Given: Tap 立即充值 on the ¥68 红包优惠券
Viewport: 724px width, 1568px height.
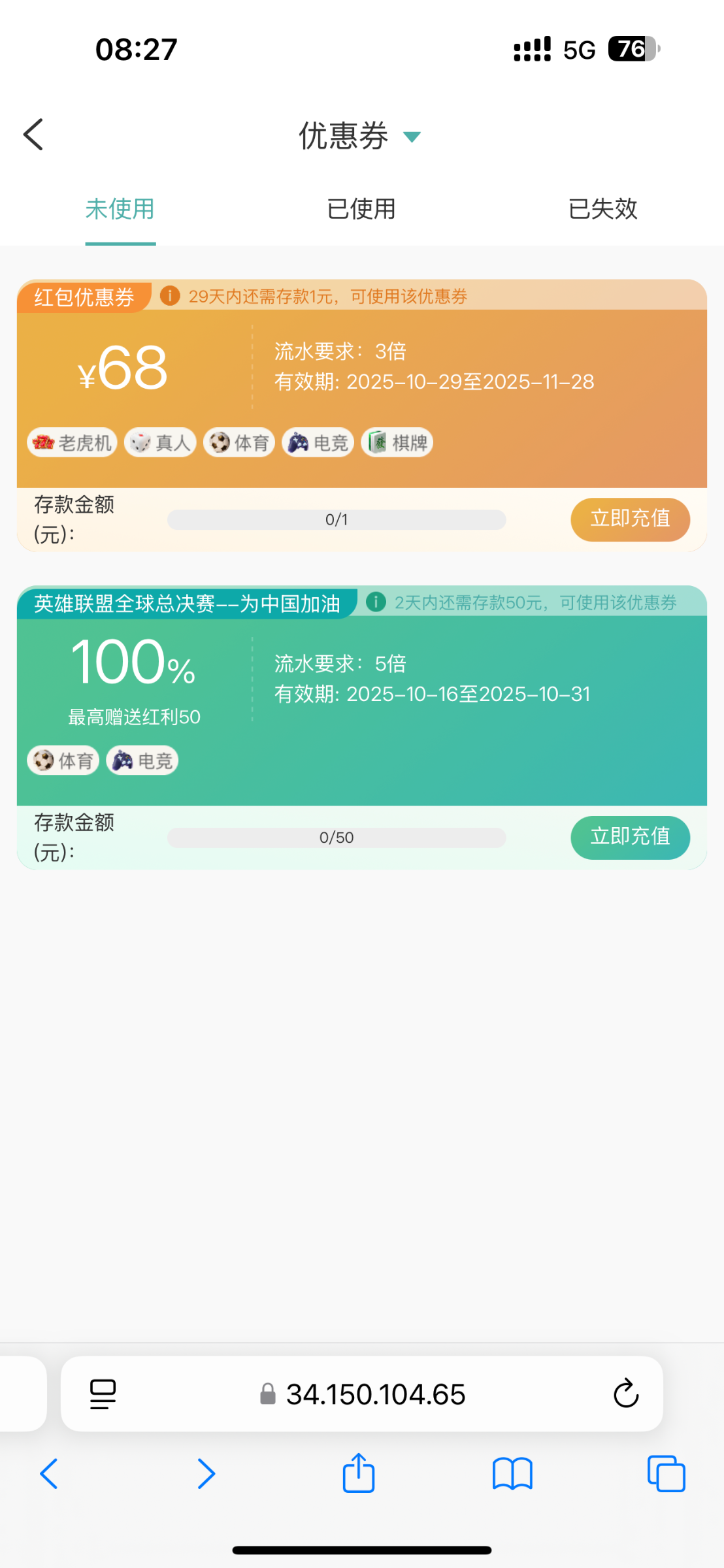Looking at the screenshot, I should coord(630,519).
